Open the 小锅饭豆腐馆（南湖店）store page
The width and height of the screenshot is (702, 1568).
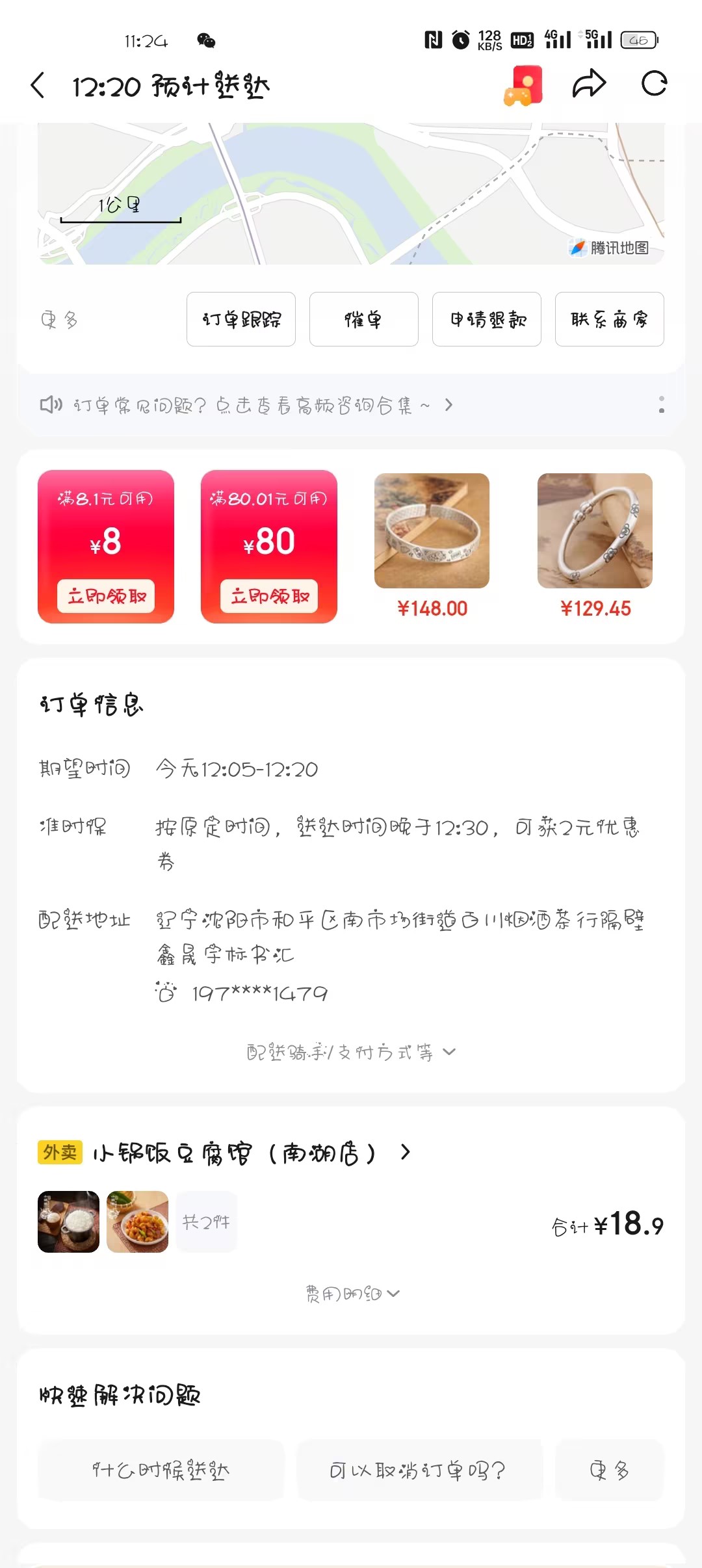[234, 1153]
